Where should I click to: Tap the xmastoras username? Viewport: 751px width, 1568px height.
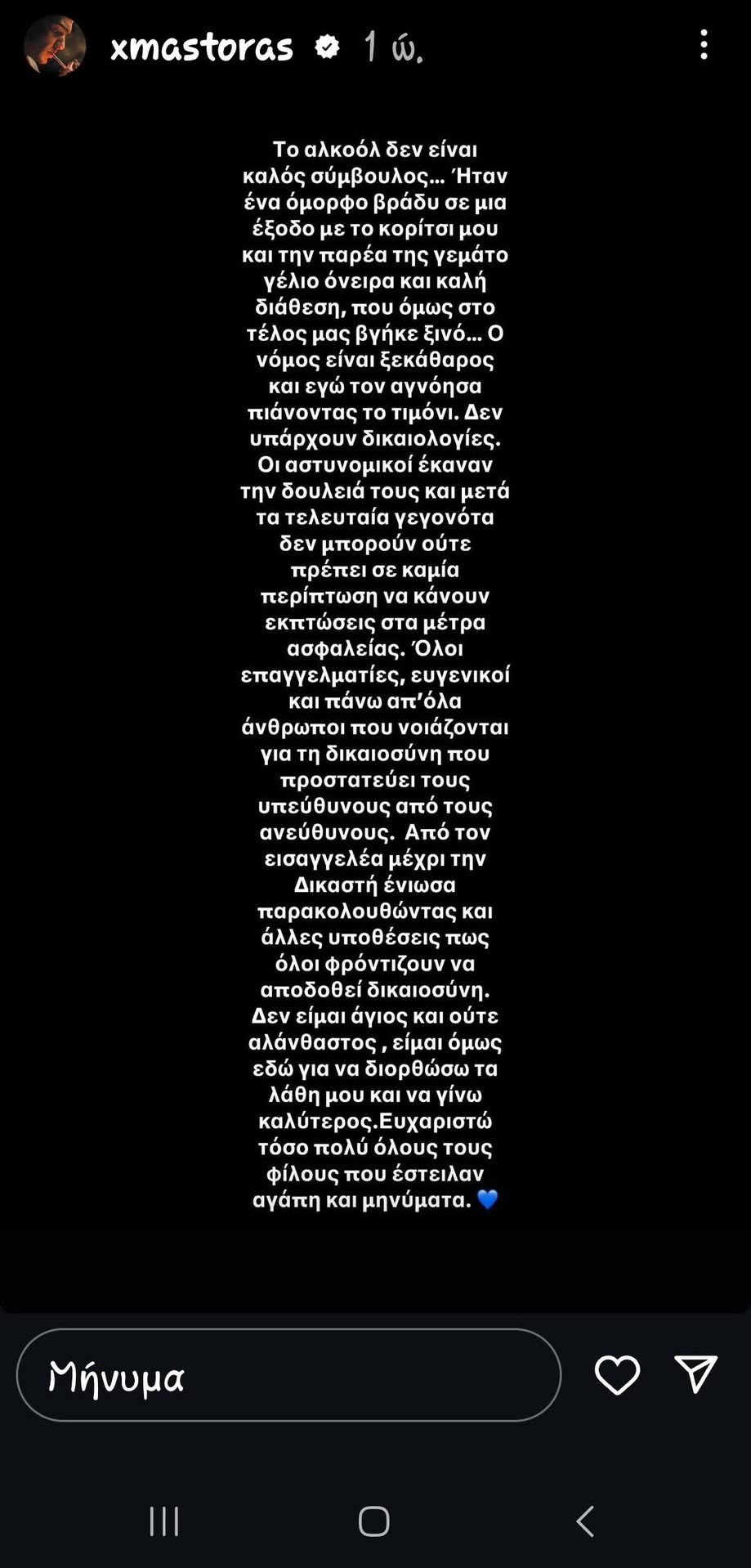click(202, 47)
